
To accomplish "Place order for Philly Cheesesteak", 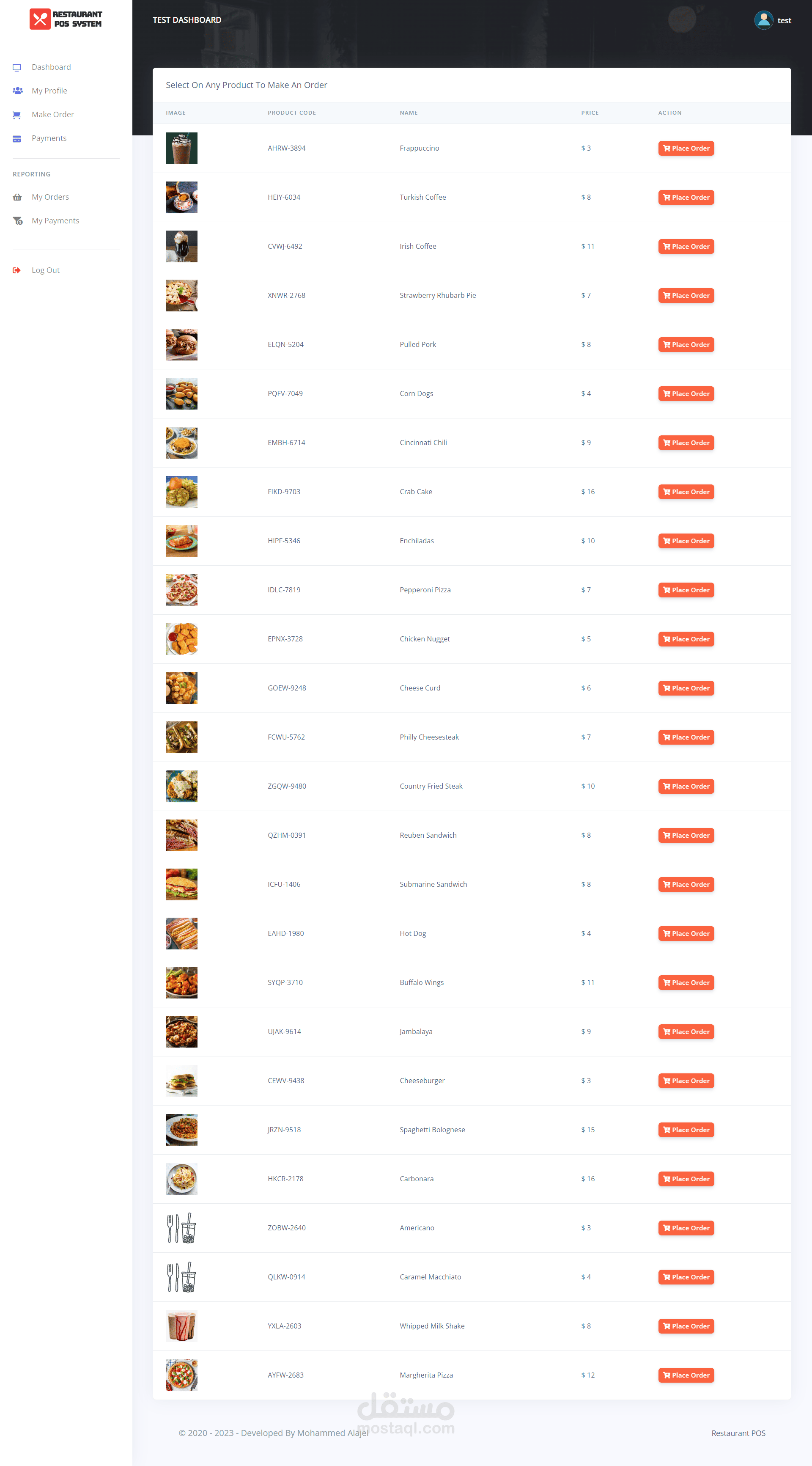I will [x=686, y=737].
